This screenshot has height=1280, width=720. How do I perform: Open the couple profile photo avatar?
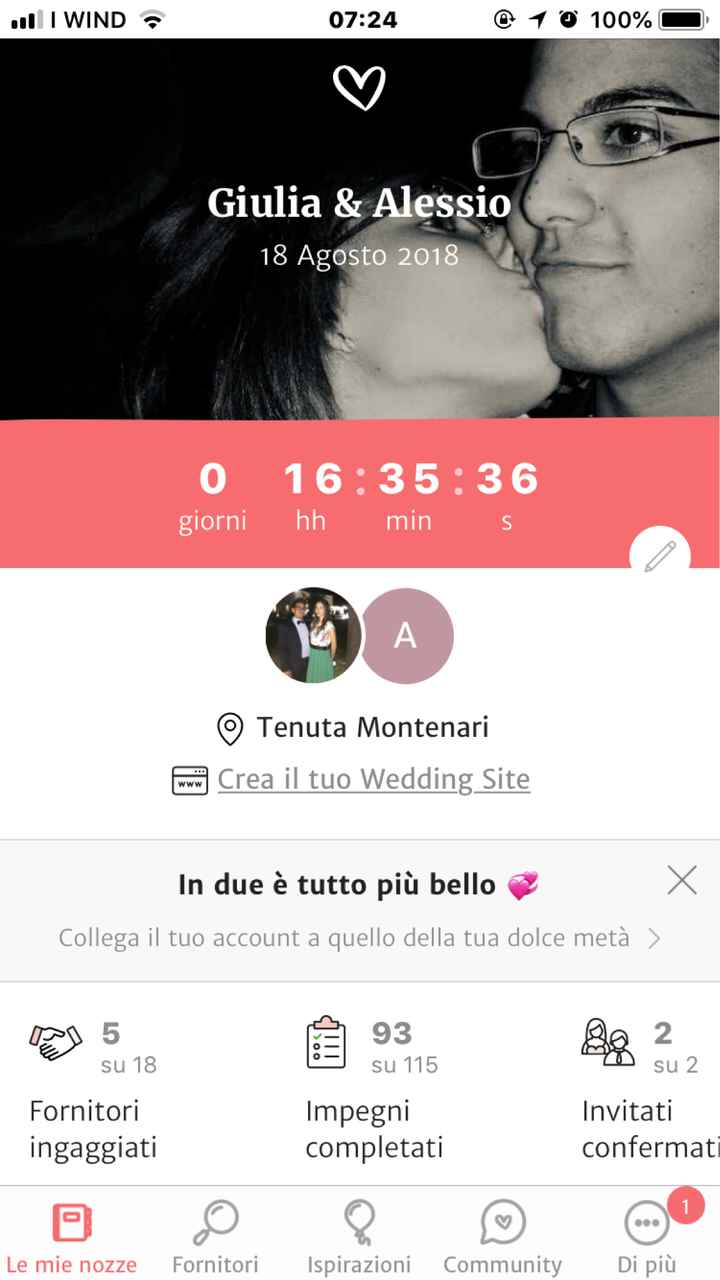[x=312, y=636]
